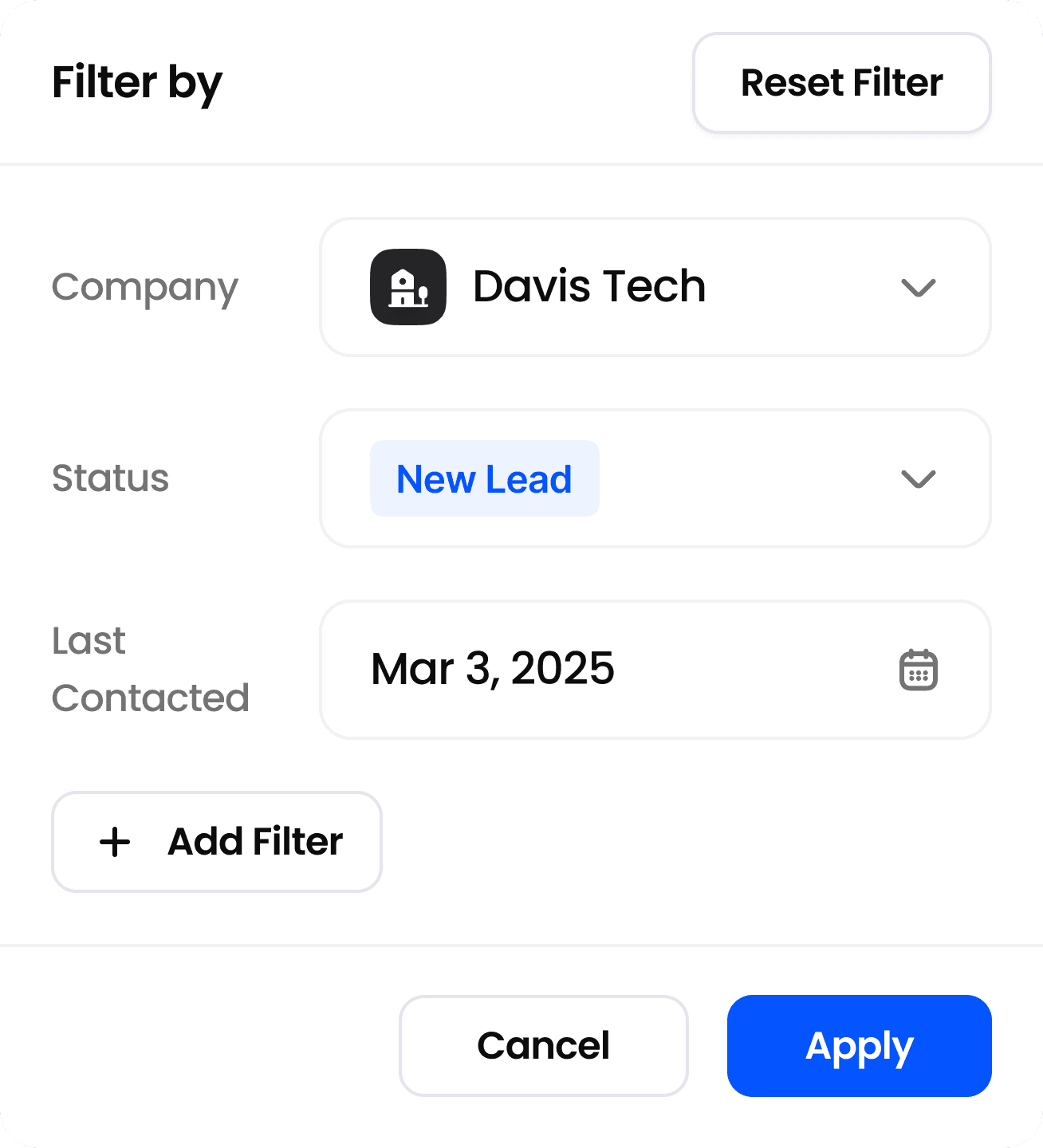This screenshot has width=1043, height=1148.
Task: Click Cancel to dismiss the filter panel
Action: [543, 1045]
